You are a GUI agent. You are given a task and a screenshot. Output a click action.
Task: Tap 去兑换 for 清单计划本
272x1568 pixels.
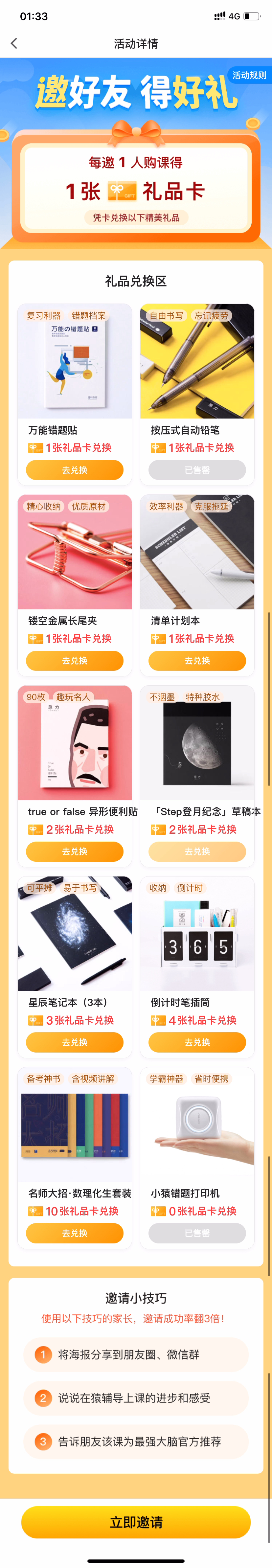[197, 660]
